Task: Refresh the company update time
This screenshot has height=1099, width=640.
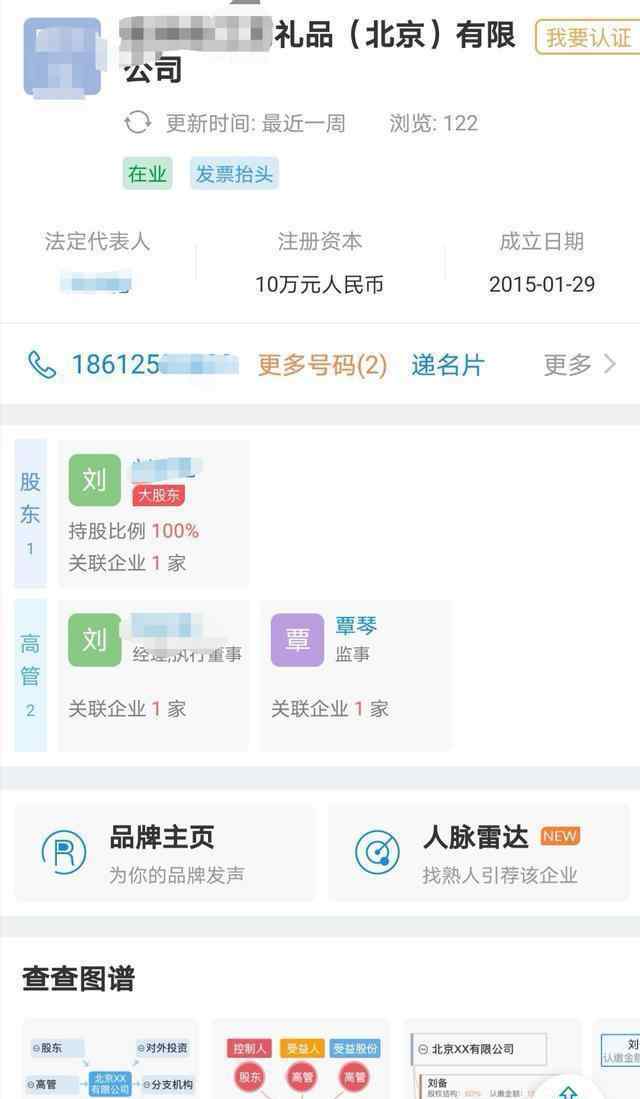Action: tap(137, 123)
